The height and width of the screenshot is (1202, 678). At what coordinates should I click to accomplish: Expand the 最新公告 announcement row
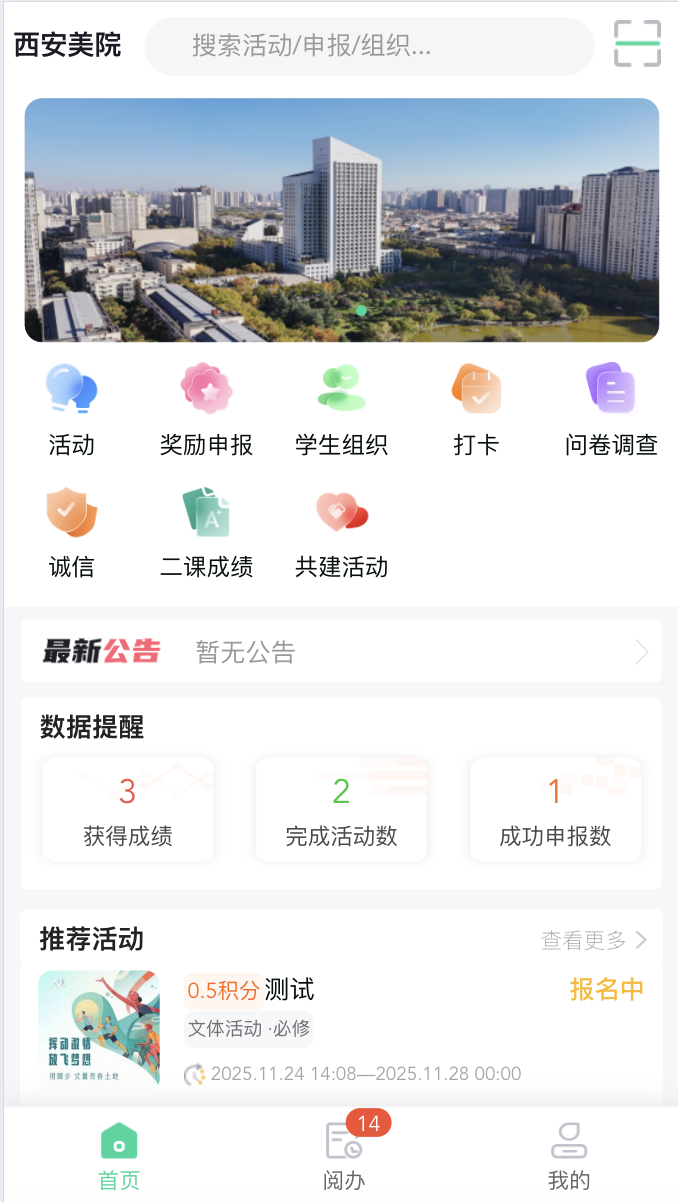coord(341,652)
